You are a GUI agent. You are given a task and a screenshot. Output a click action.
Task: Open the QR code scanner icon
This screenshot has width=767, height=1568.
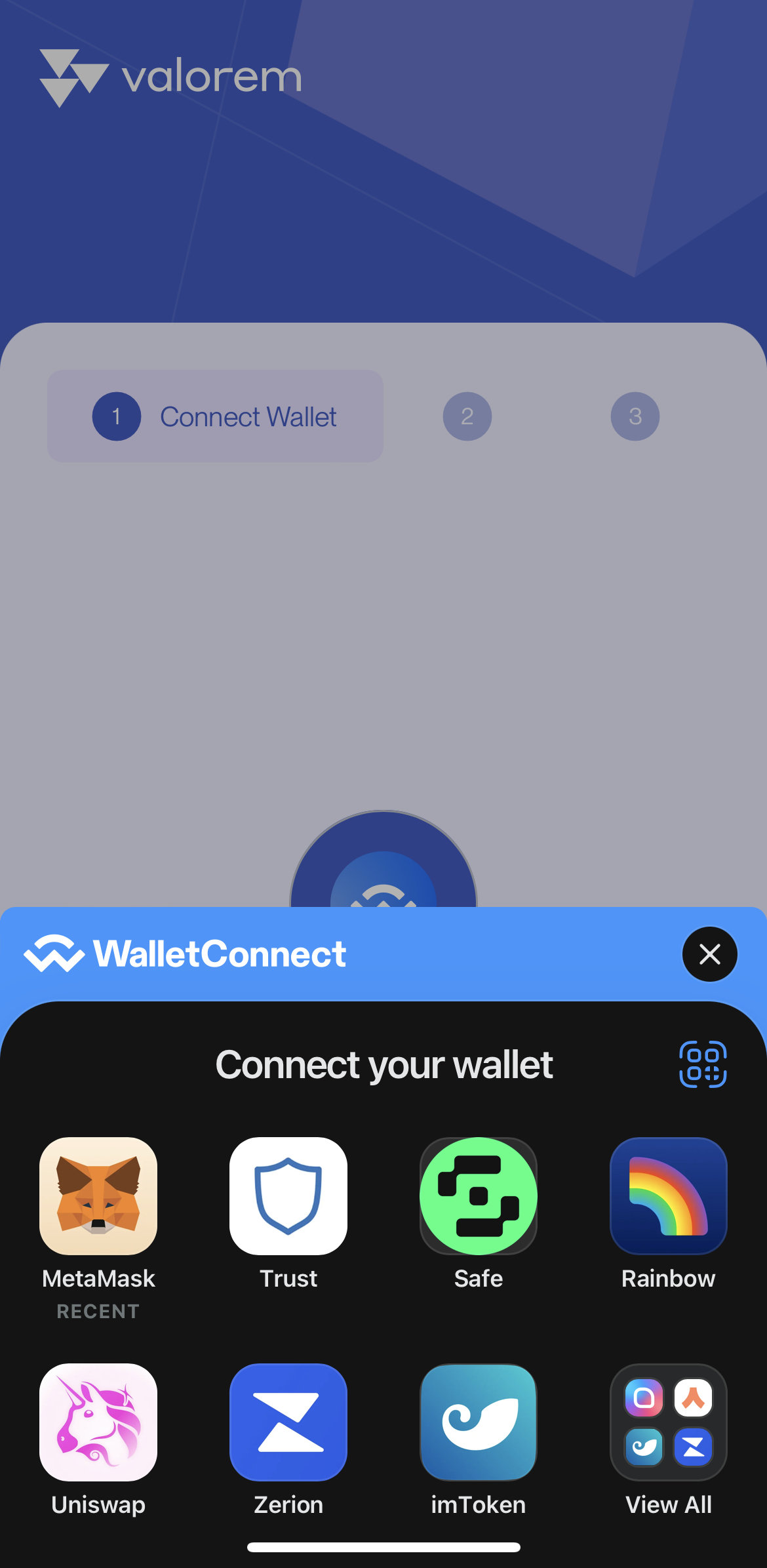coord(703,1064)
